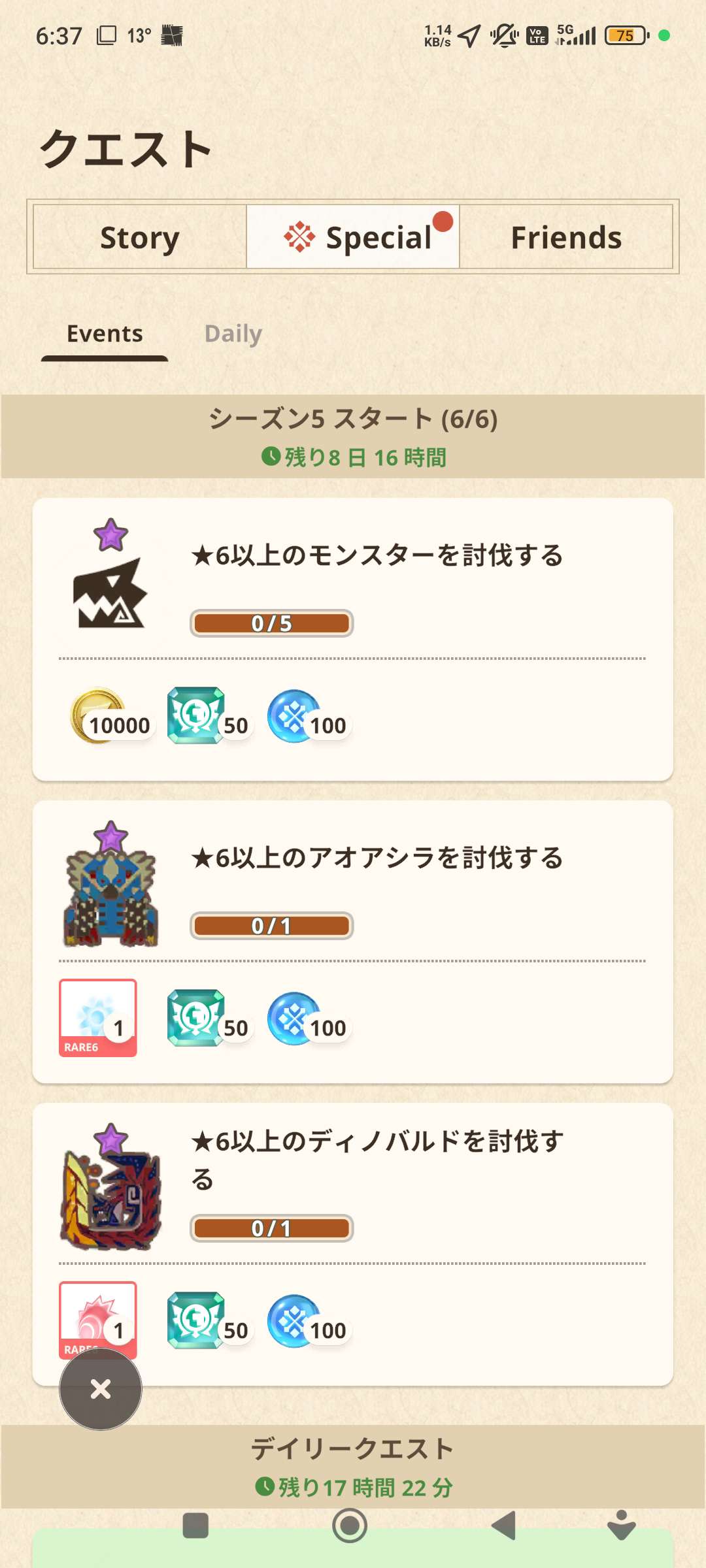Open the Friends tab
706x1568 pixels.
coord(566,237)
